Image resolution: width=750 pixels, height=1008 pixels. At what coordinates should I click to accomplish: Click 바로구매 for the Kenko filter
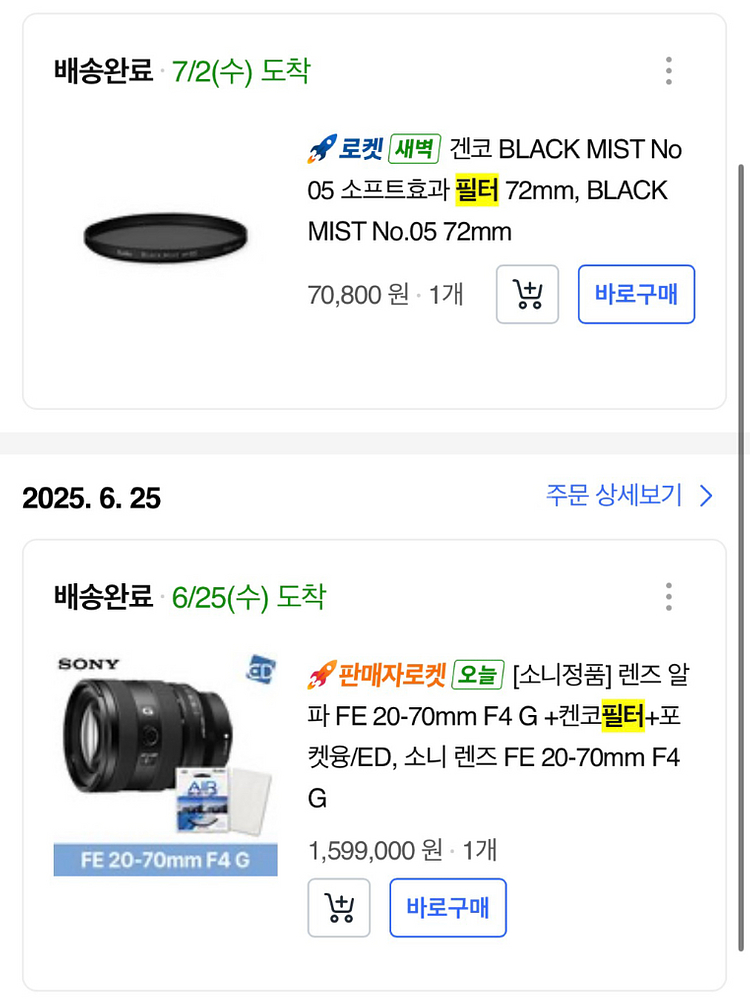click(636, 294)
